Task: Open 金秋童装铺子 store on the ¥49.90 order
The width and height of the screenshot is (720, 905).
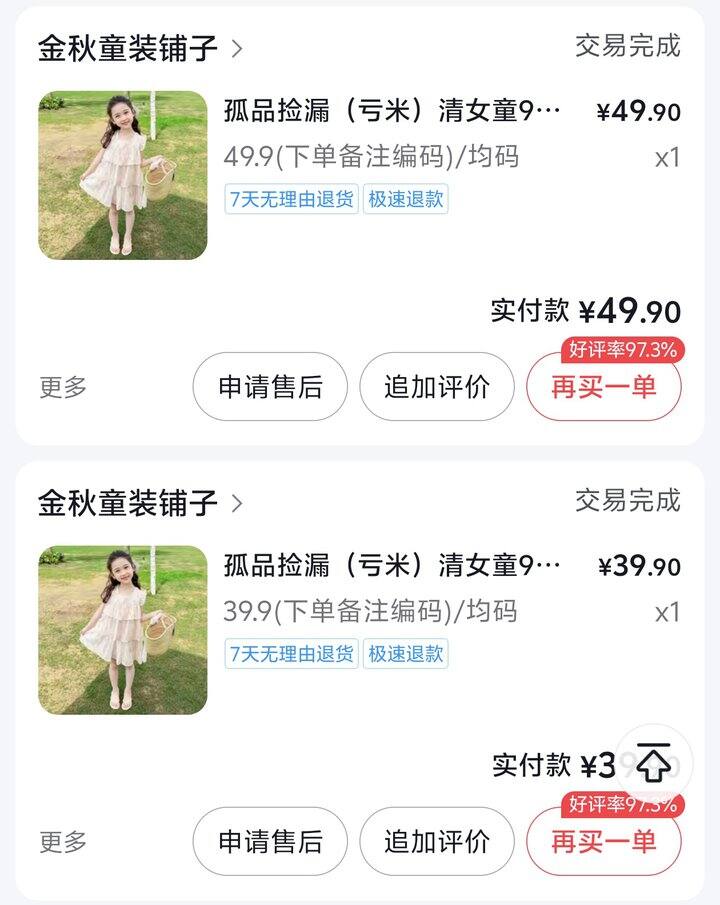Action: 140,48
